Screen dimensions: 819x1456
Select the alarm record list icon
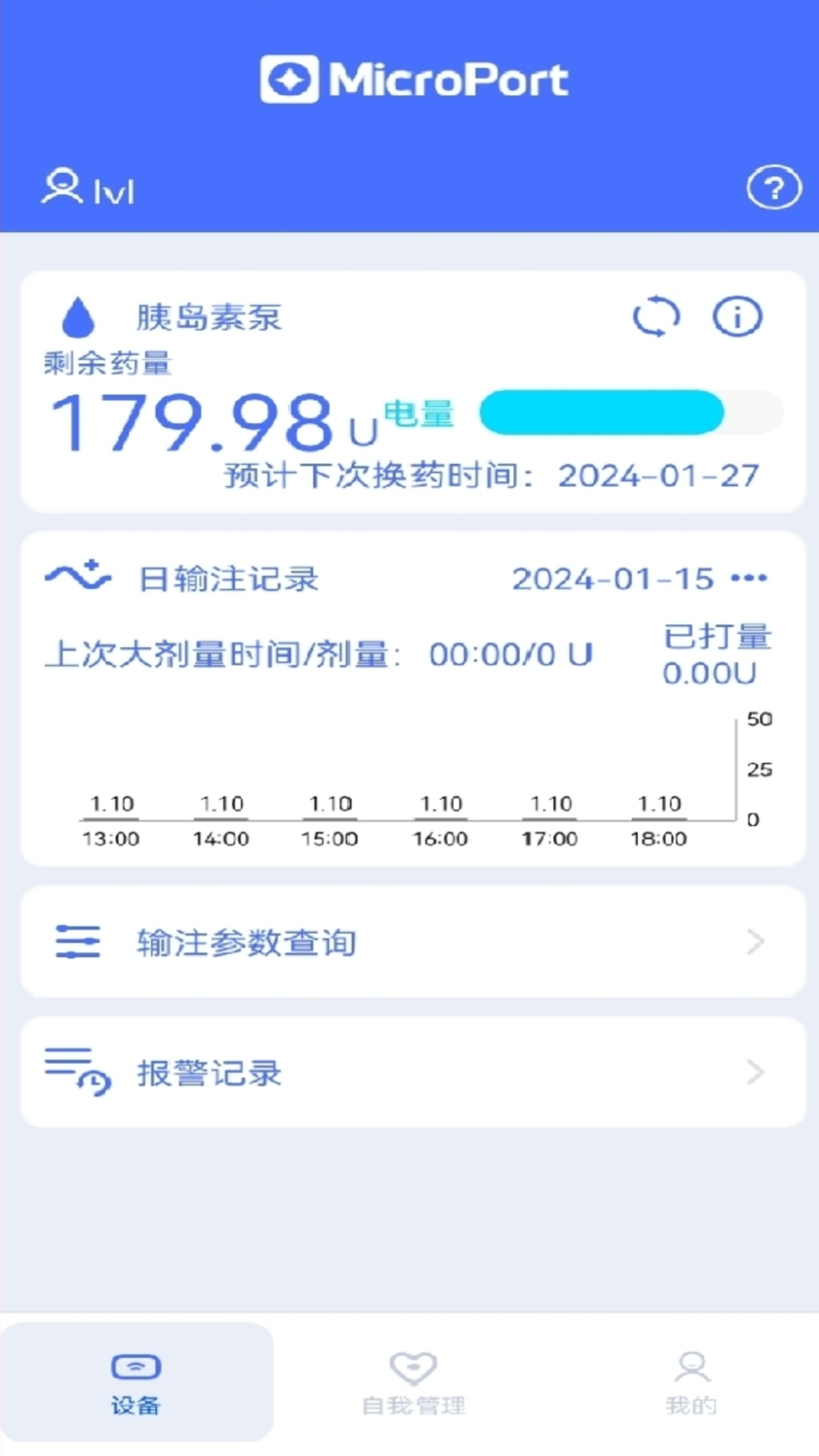pos(74,1072)
